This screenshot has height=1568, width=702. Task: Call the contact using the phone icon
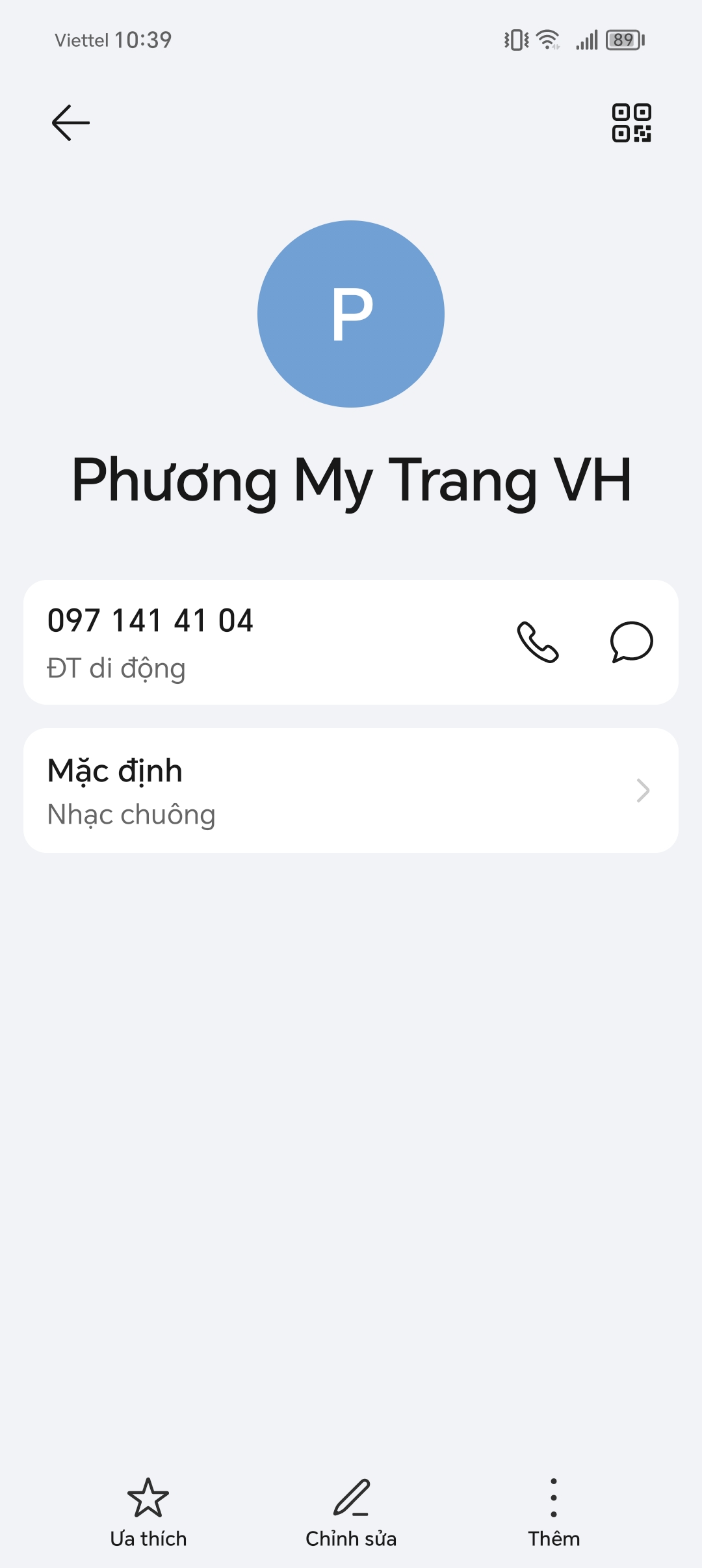(537, 642)
